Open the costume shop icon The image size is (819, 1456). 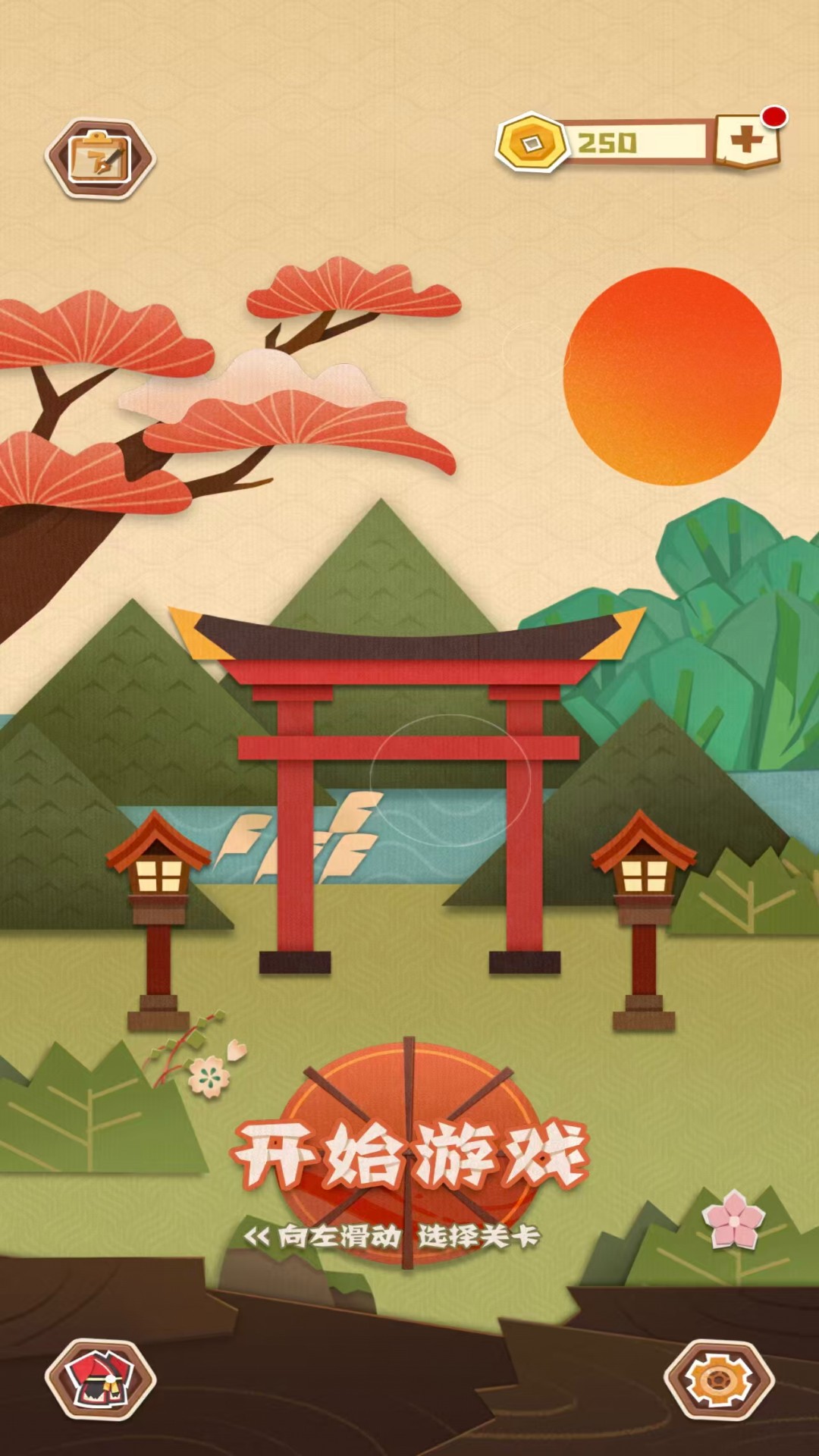tap(100, 1379)
